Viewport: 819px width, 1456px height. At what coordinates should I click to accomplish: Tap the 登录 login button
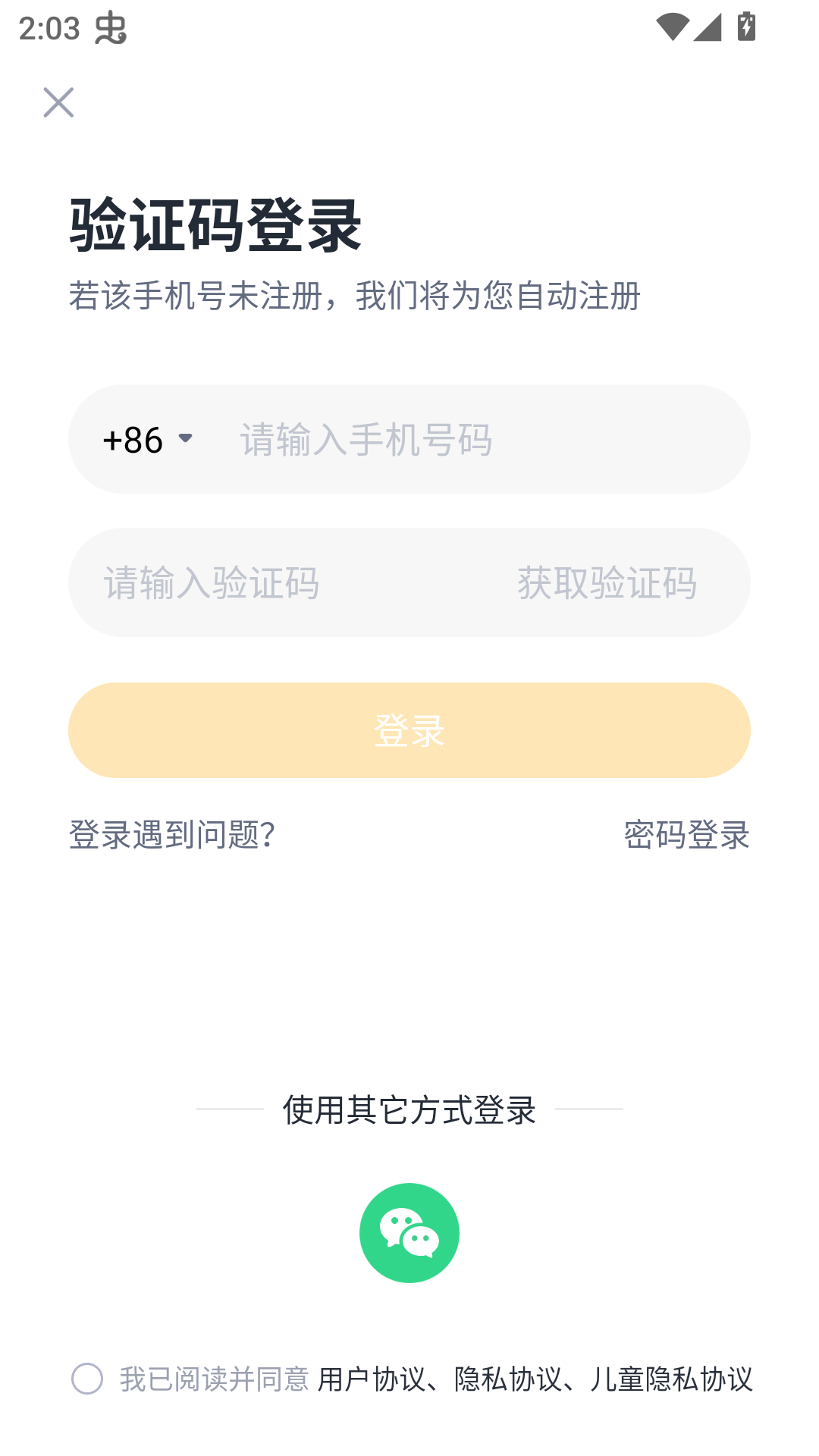pyautogui.click(x=409, y=730)
